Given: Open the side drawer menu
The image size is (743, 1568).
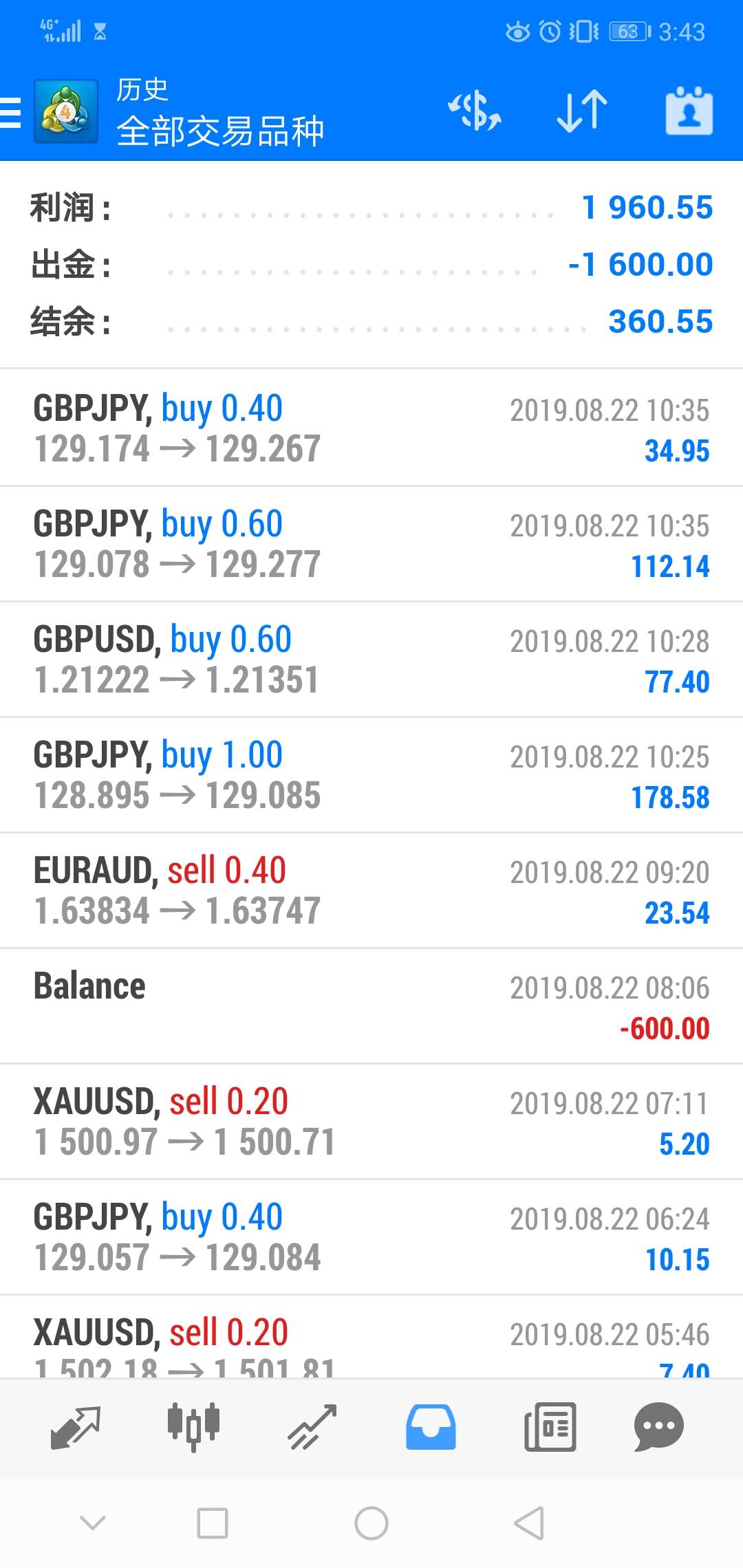Looking at the screenshot, I should coord(12,112).
